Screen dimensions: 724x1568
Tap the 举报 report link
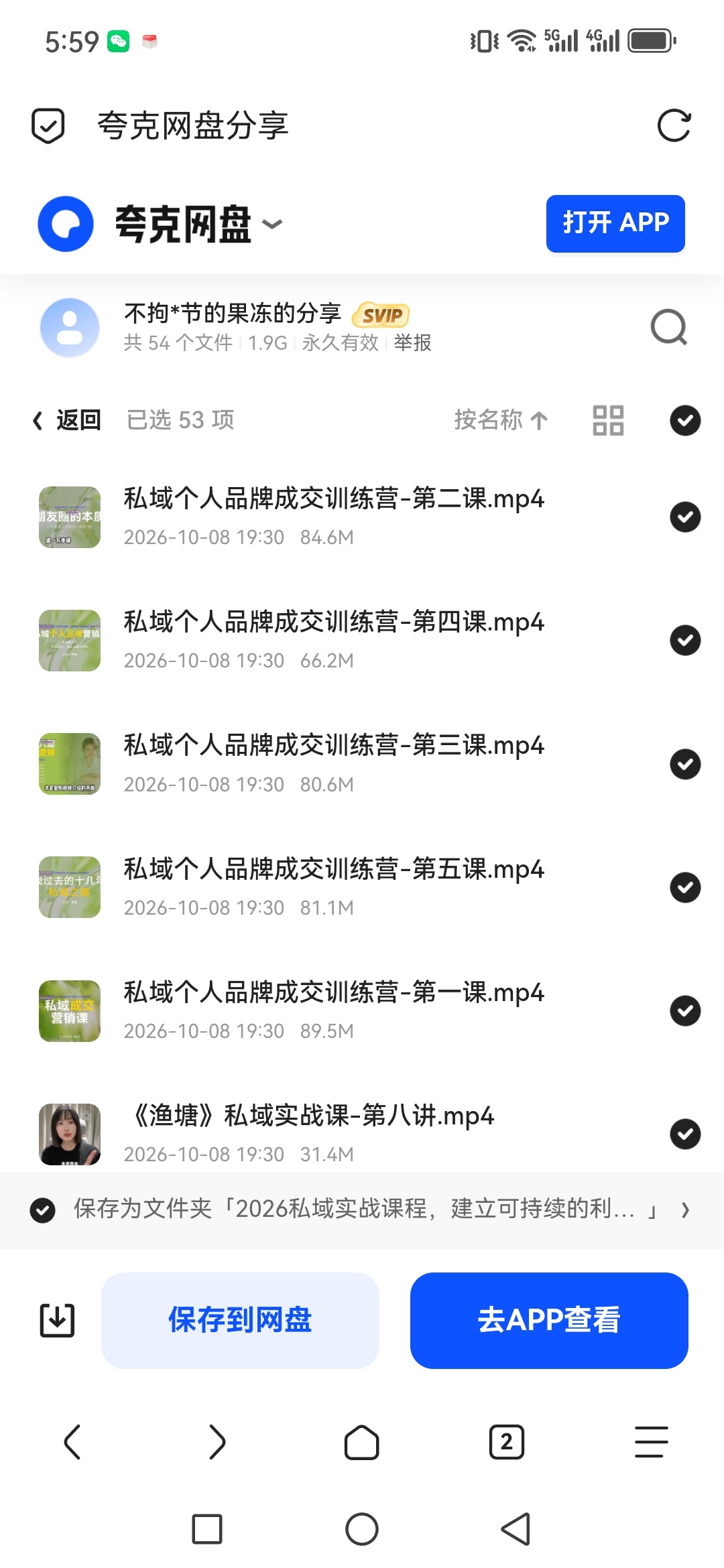pos(412,343)
